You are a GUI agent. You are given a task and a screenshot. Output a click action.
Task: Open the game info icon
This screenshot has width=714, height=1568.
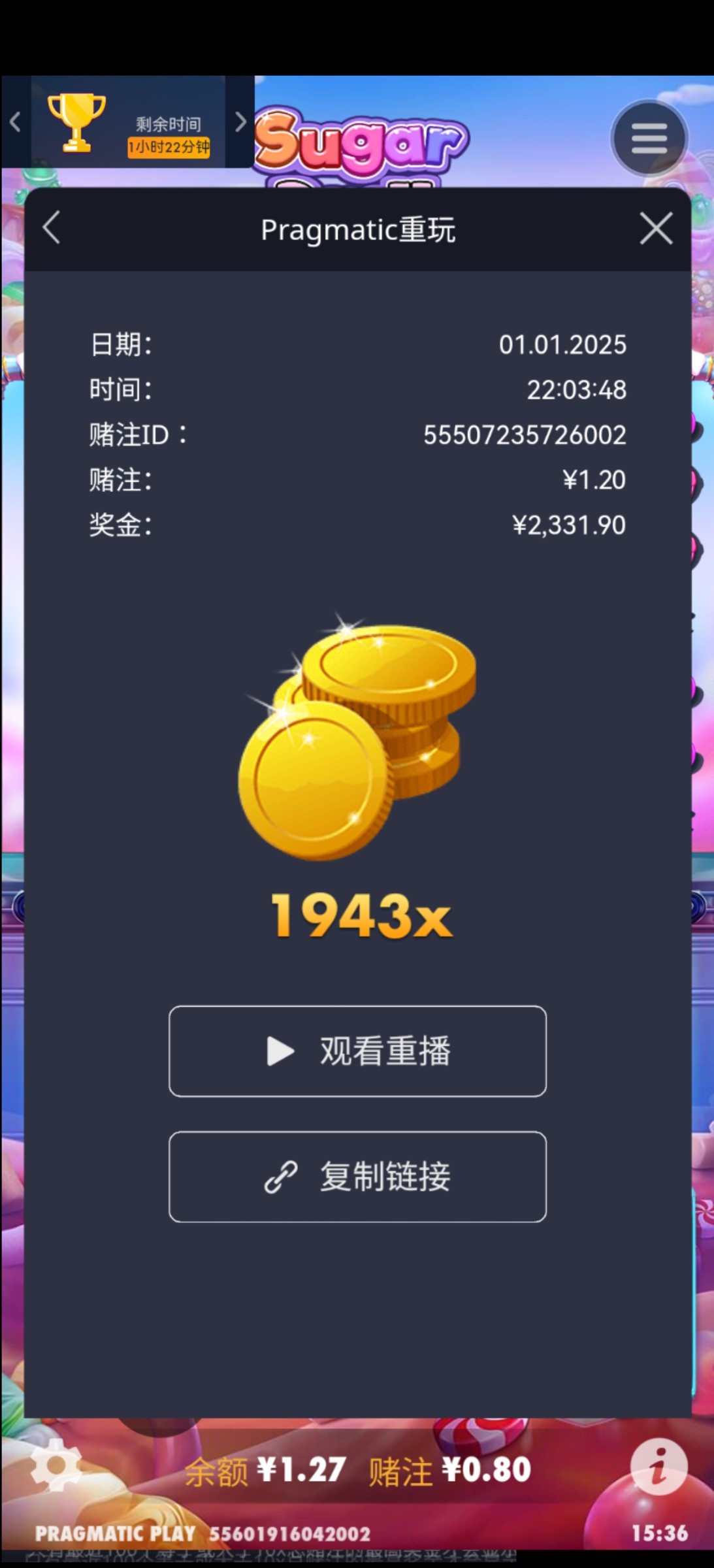[x=658, y=1467]
